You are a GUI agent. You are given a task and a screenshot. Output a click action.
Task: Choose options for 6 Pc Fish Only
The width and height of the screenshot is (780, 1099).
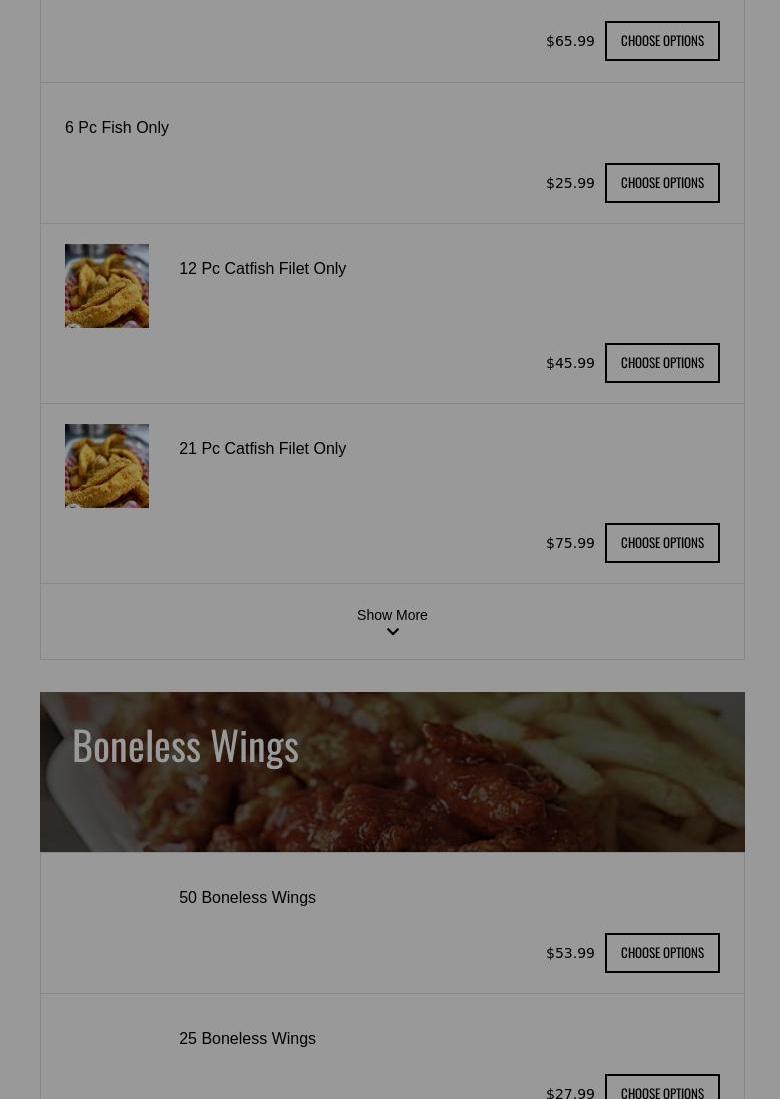pos(662,183)
